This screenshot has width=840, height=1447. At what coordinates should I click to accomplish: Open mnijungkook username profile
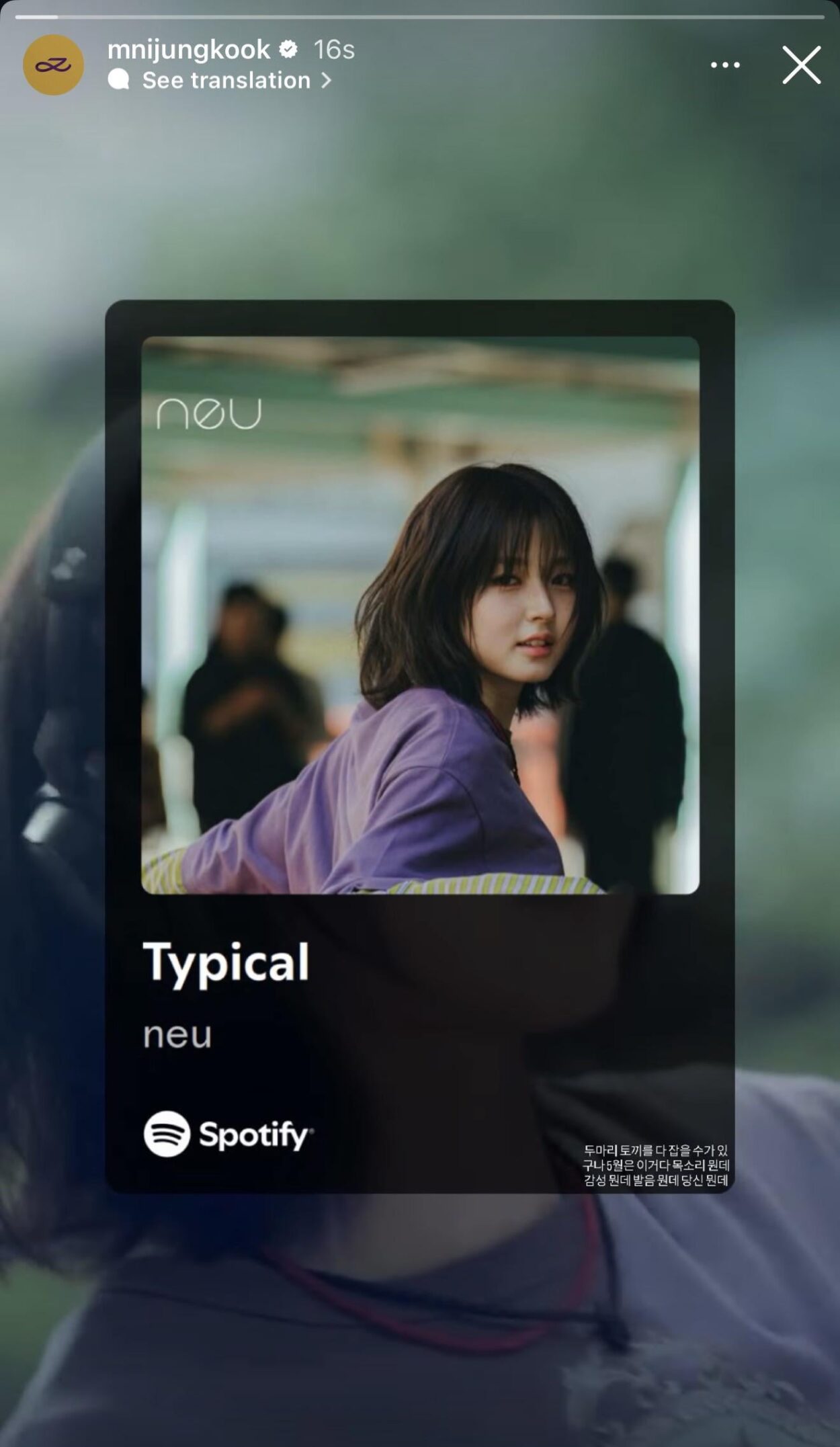tap(189, 49)
